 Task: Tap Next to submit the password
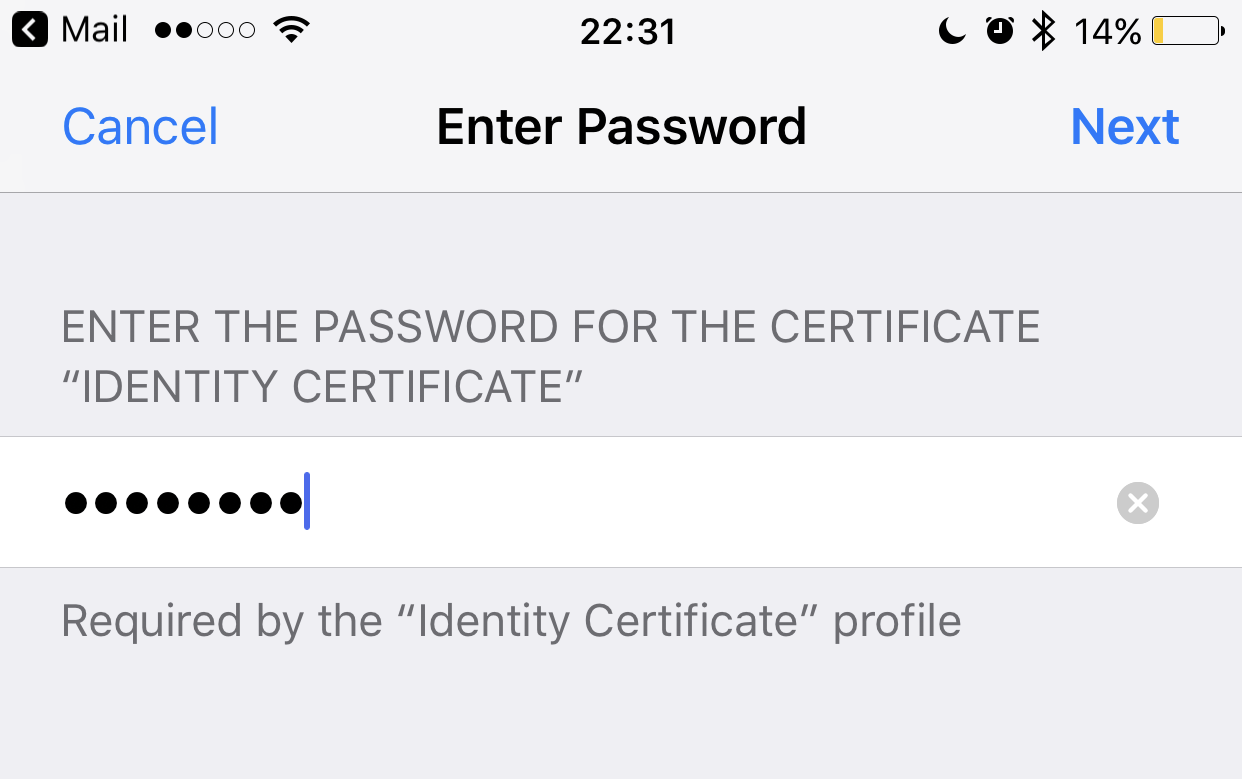coord(1124,127)
